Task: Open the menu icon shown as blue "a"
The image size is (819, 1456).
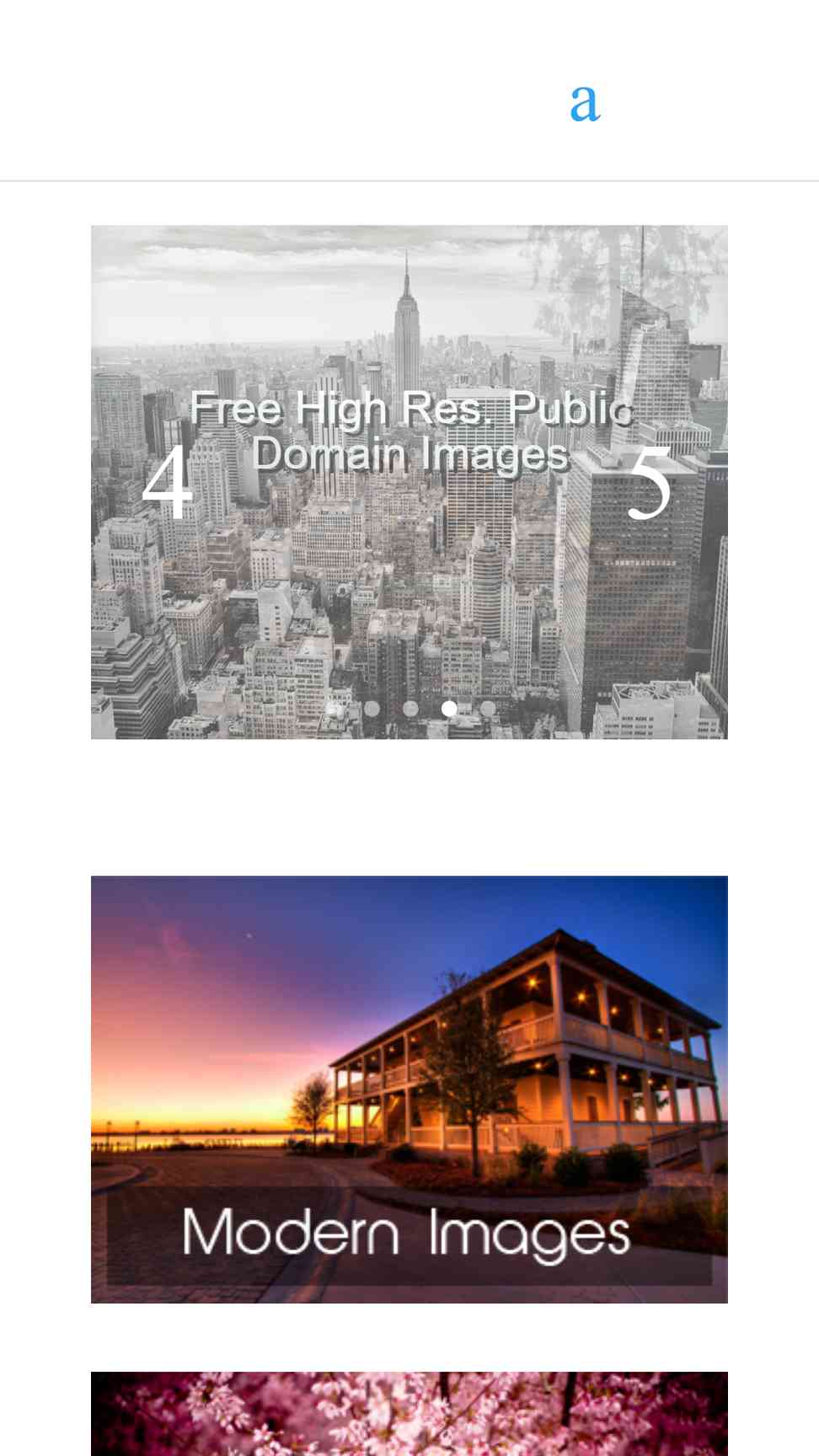Action: point(585,104)
